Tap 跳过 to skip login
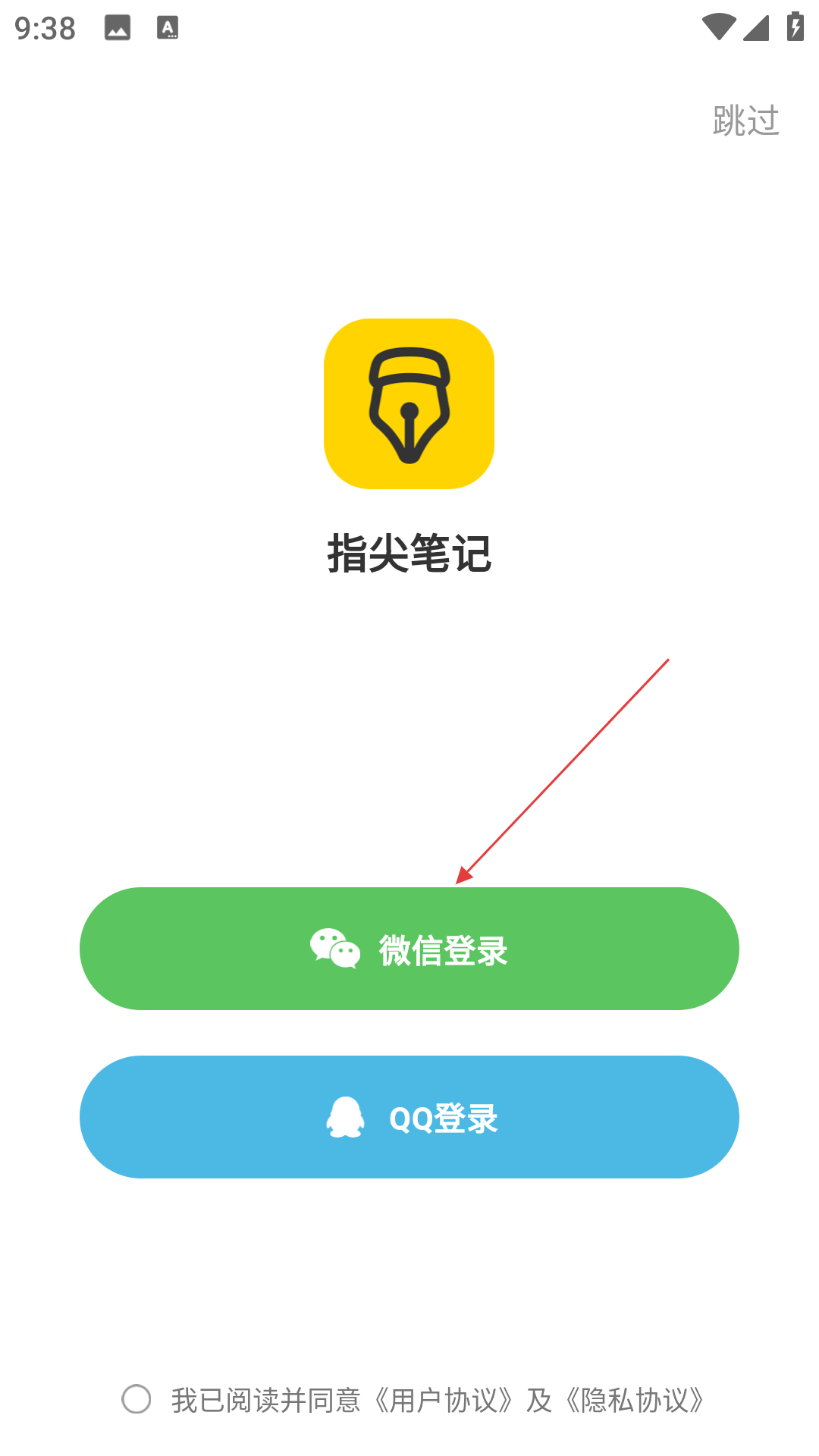819x1456 pixels. pyautogui.click(x=746, y=121)
